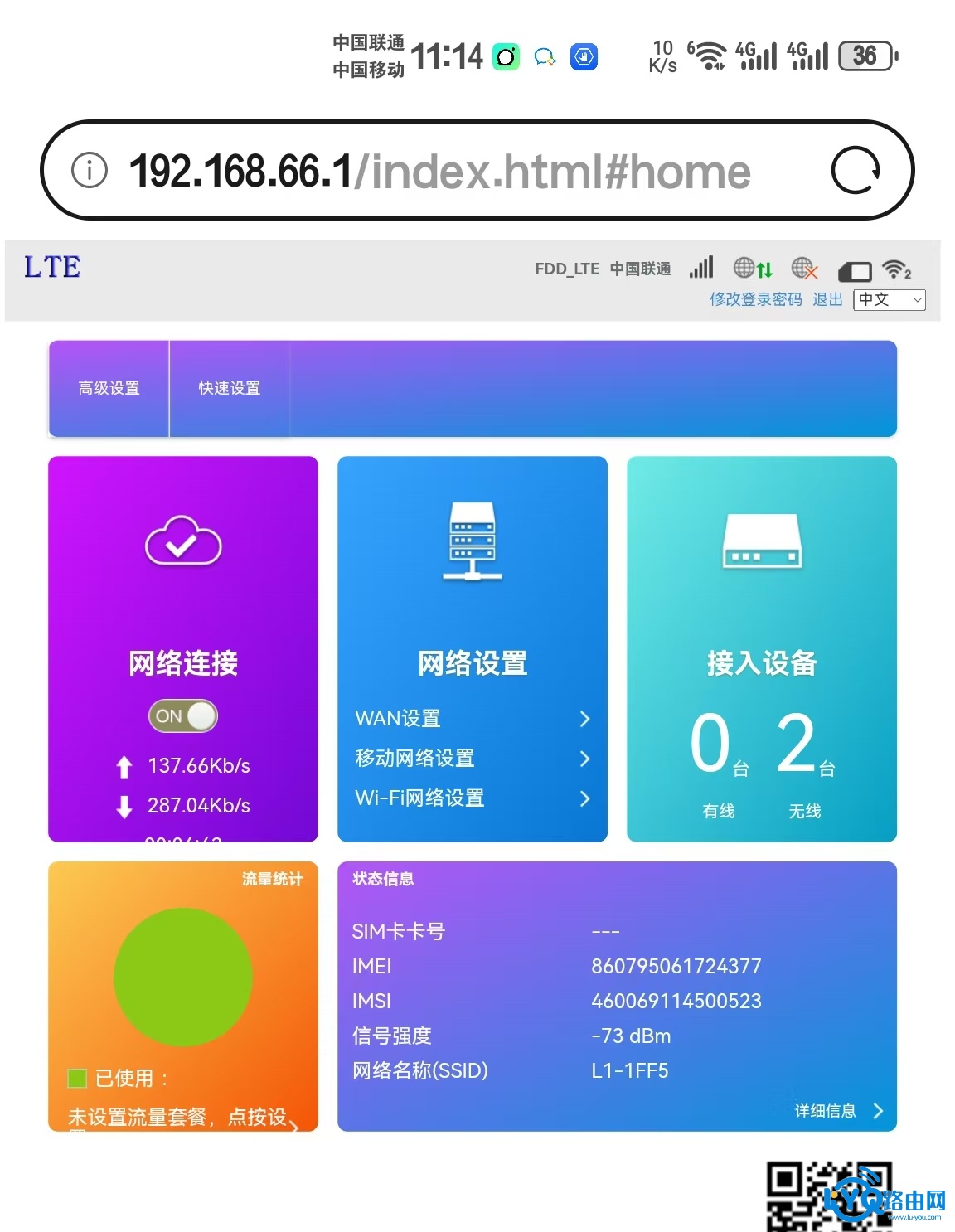The image size is (955, 1232).
Task: View 详细信息 of status
Action: pos(838,1111)
